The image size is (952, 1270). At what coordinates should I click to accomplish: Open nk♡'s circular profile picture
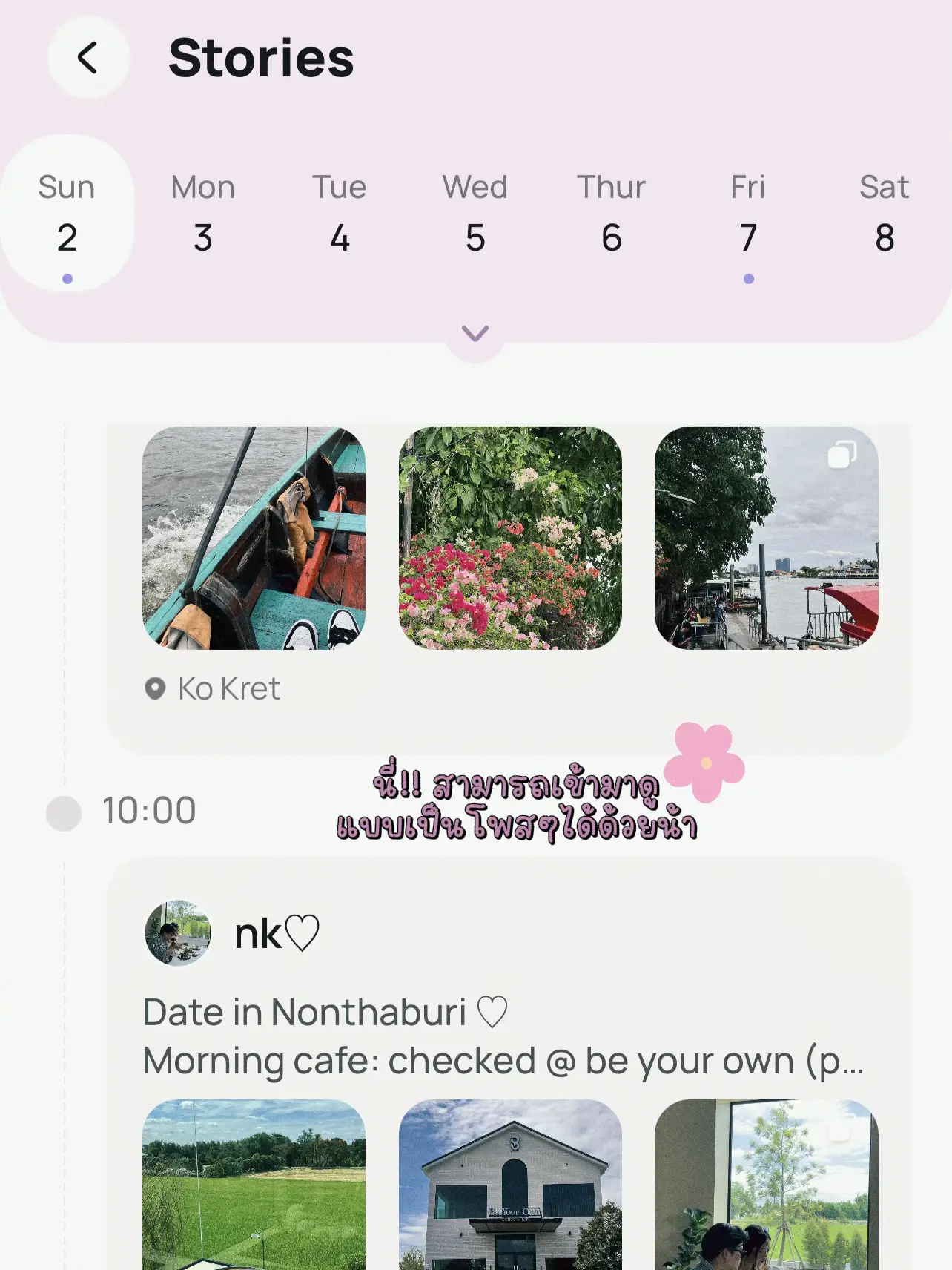177,933
